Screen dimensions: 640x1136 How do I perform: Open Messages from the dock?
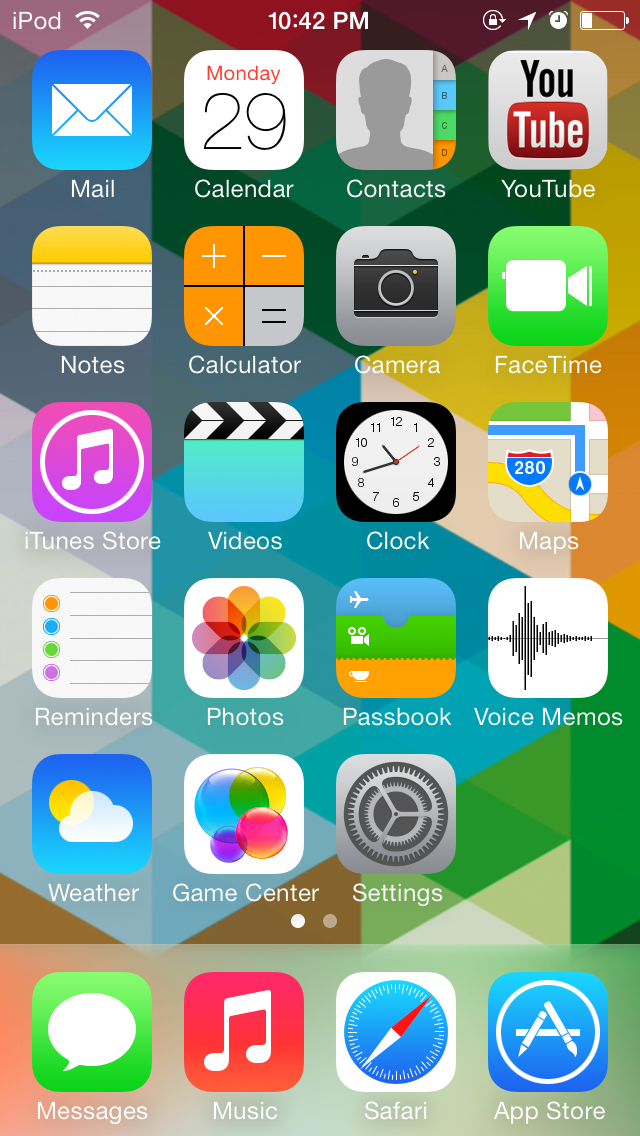(x=92, y=1032)
